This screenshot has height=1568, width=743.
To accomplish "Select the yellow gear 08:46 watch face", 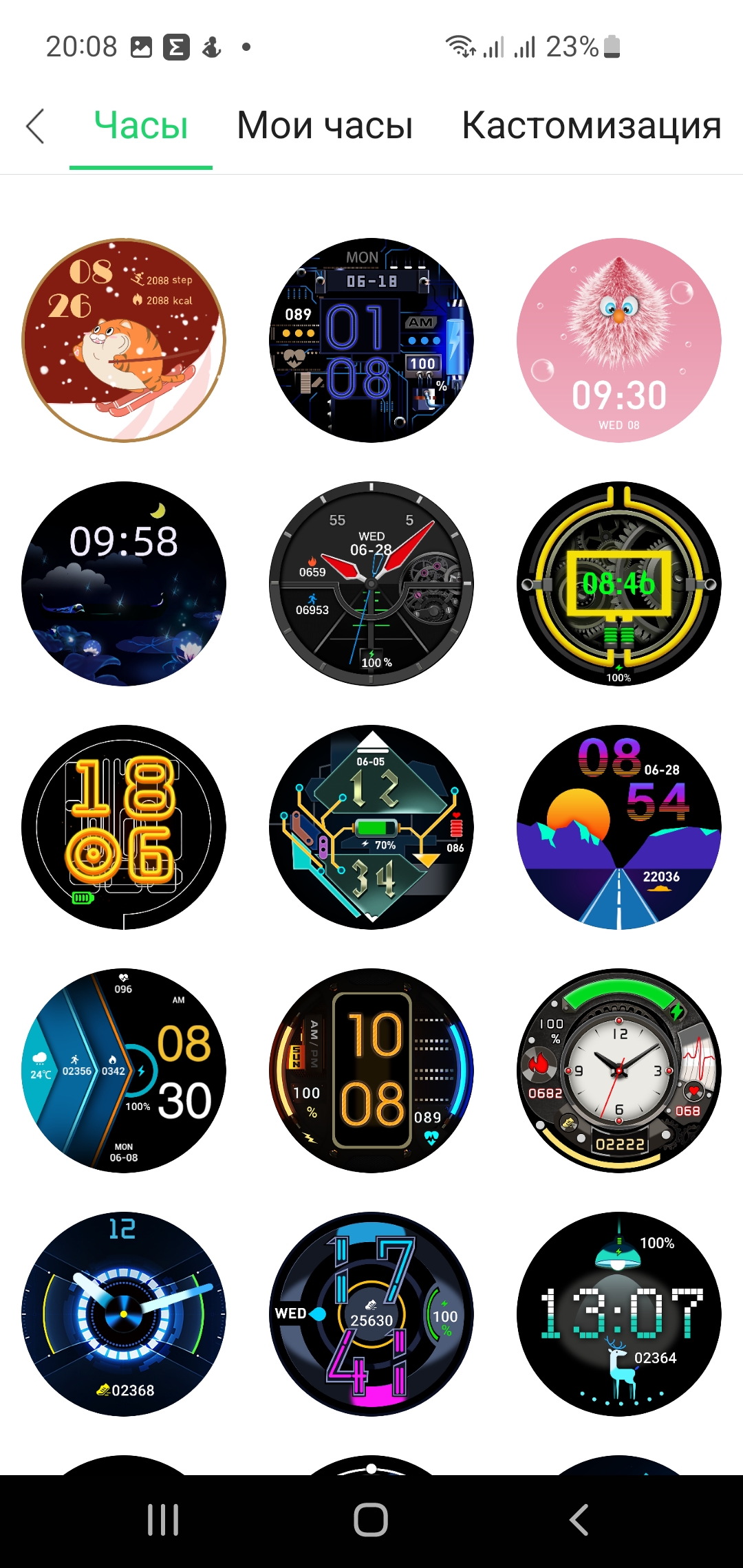I will [619, 584].
